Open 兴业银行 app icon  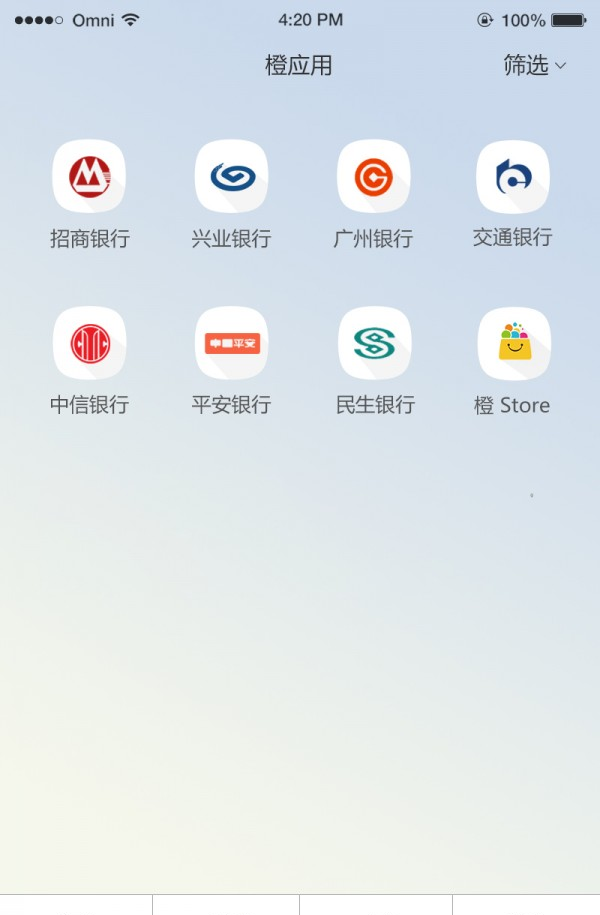tap(231, 177)
